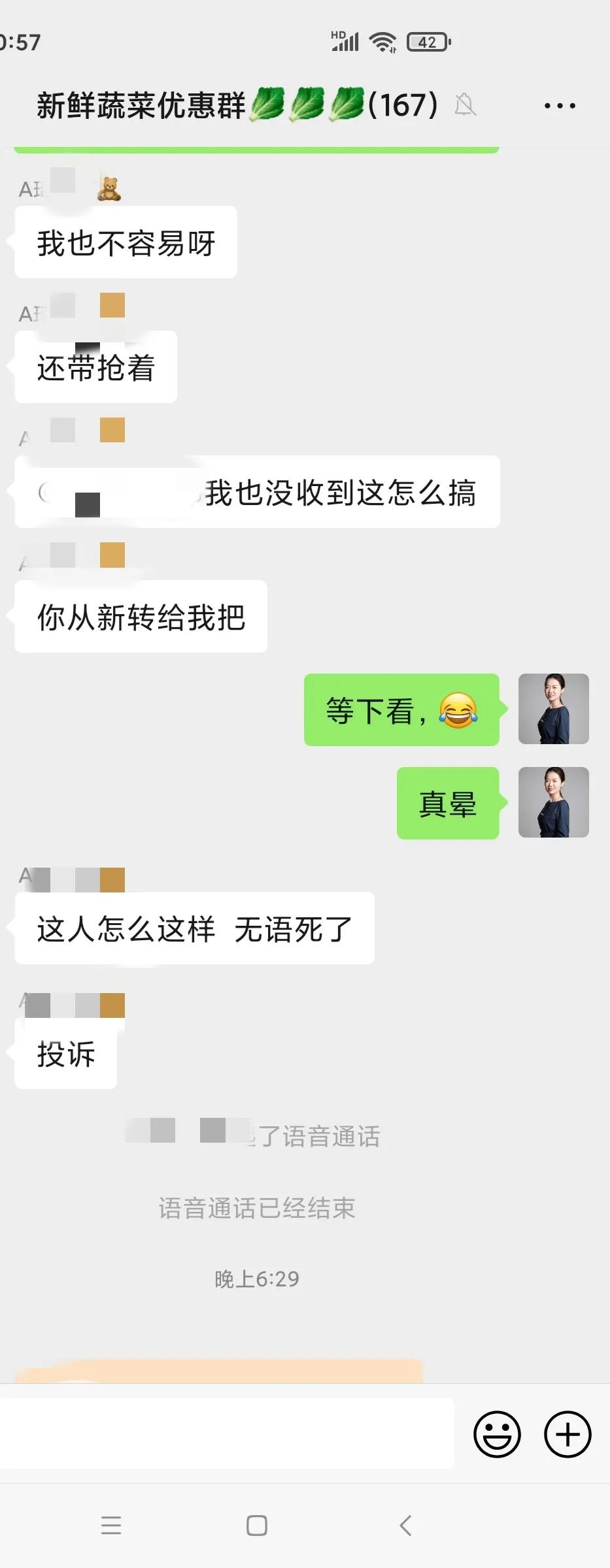Tap the 真晕 green message bubble
The height and width of the screenshot is (1568, 610).
[447, 804]
